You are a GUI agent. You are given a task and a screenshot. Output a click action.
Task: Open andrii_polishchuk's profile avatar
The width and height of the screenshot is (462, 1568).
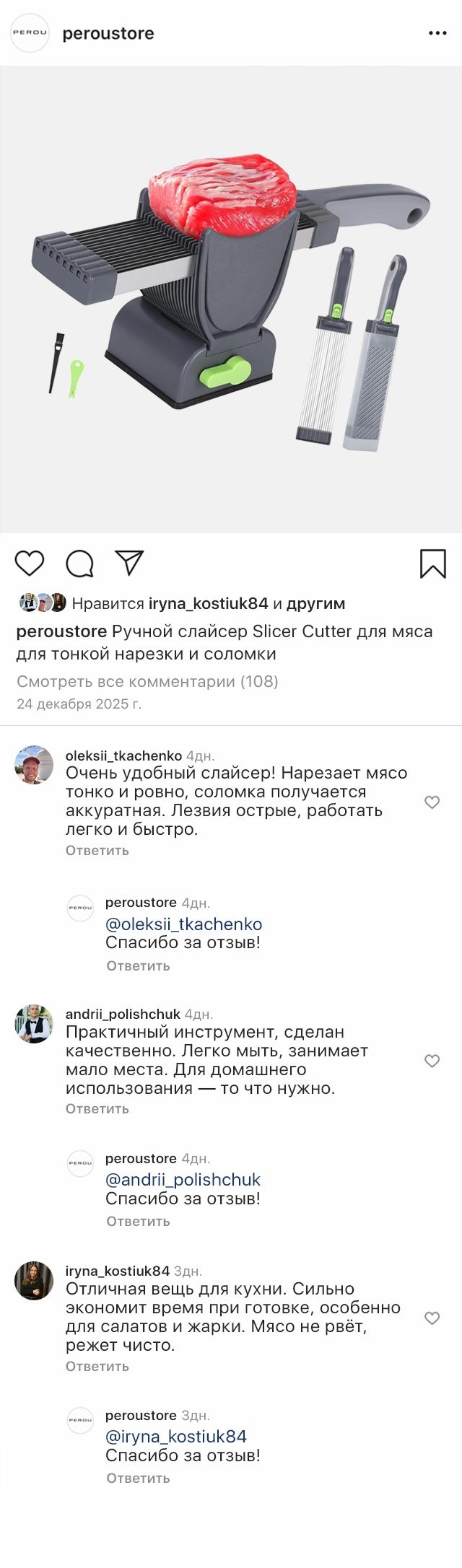pyautogui.click(x=34, y=1023)
